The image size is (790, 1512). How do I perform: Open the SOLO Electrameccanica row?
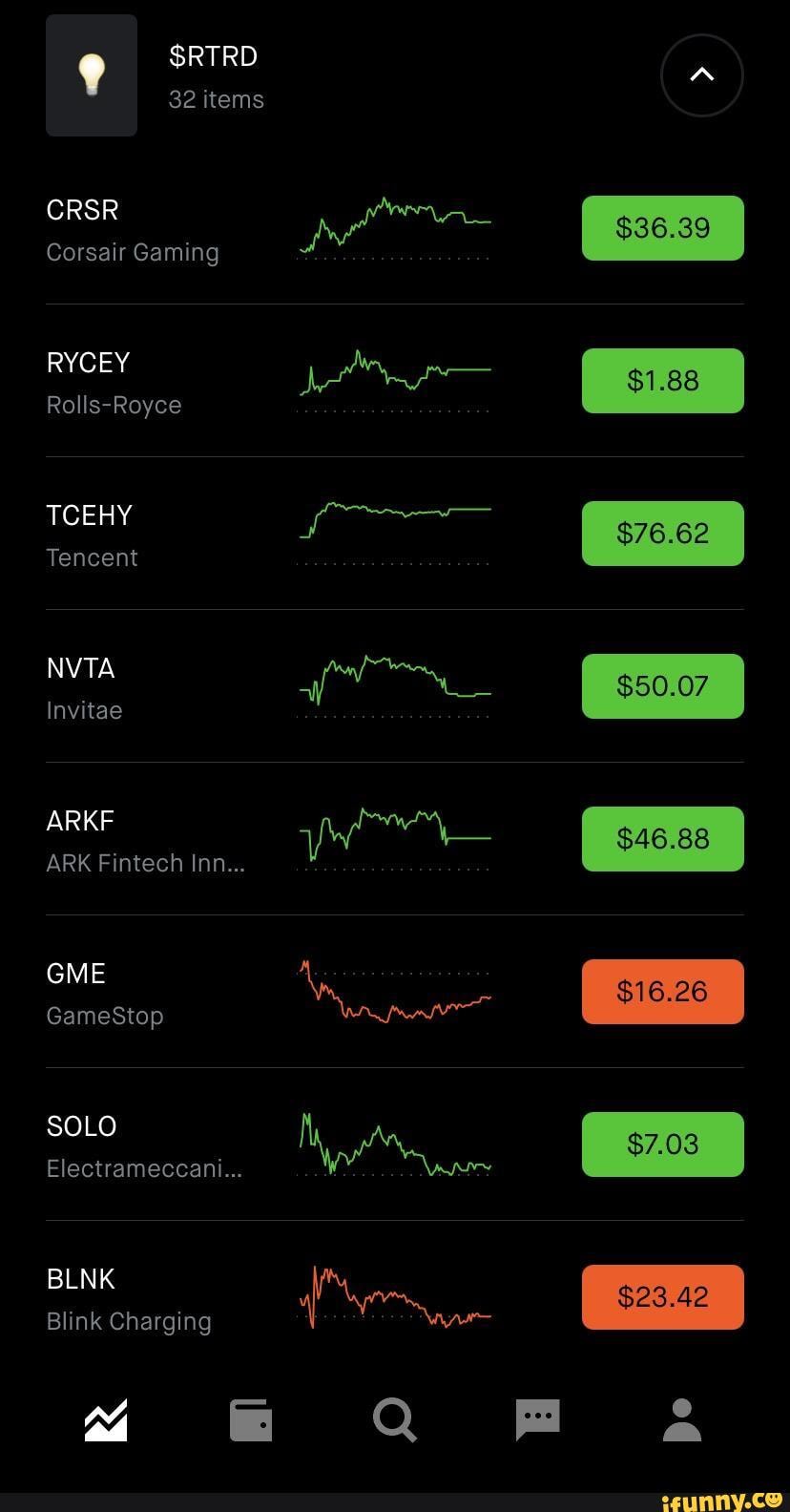tap(143, 1146)
